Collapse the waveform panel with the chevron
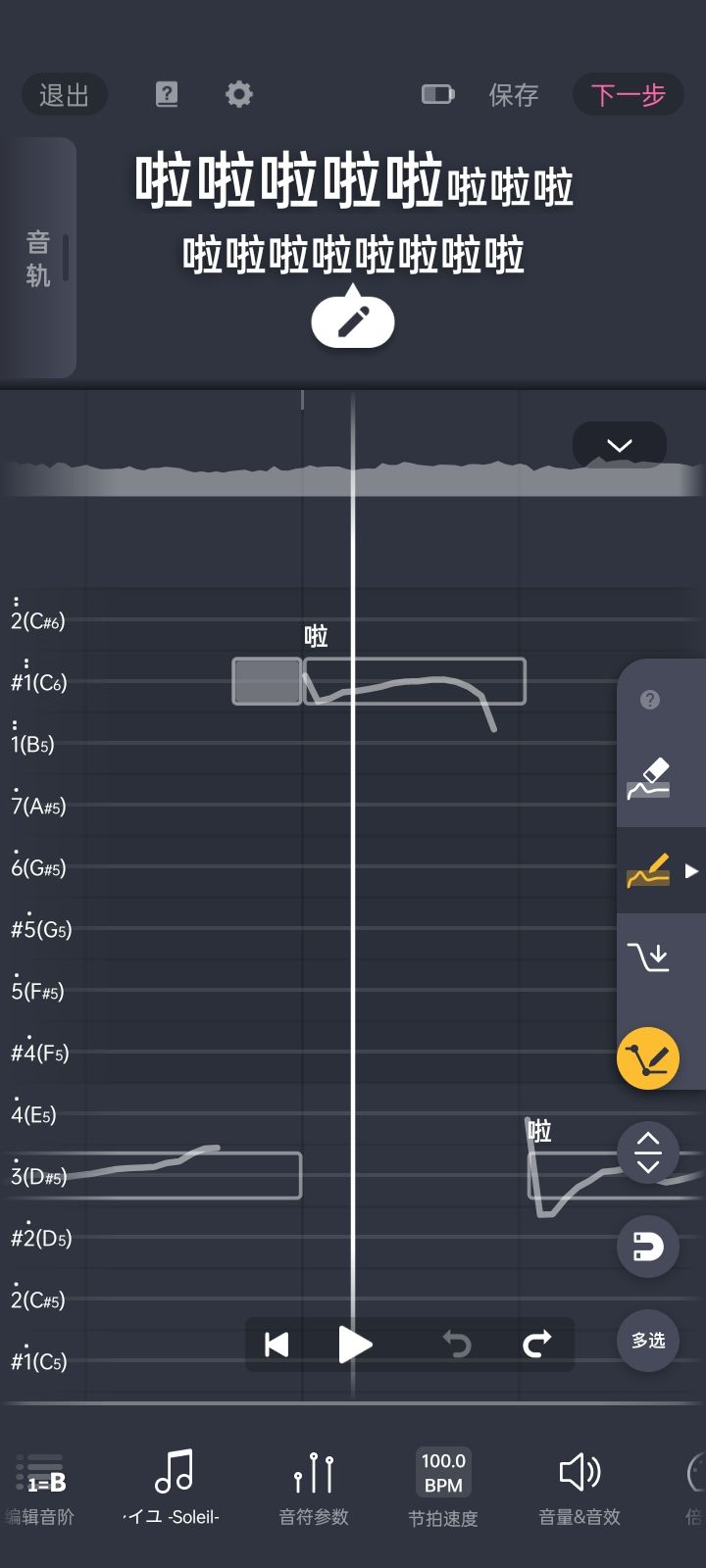 click(x=619, y=445)
